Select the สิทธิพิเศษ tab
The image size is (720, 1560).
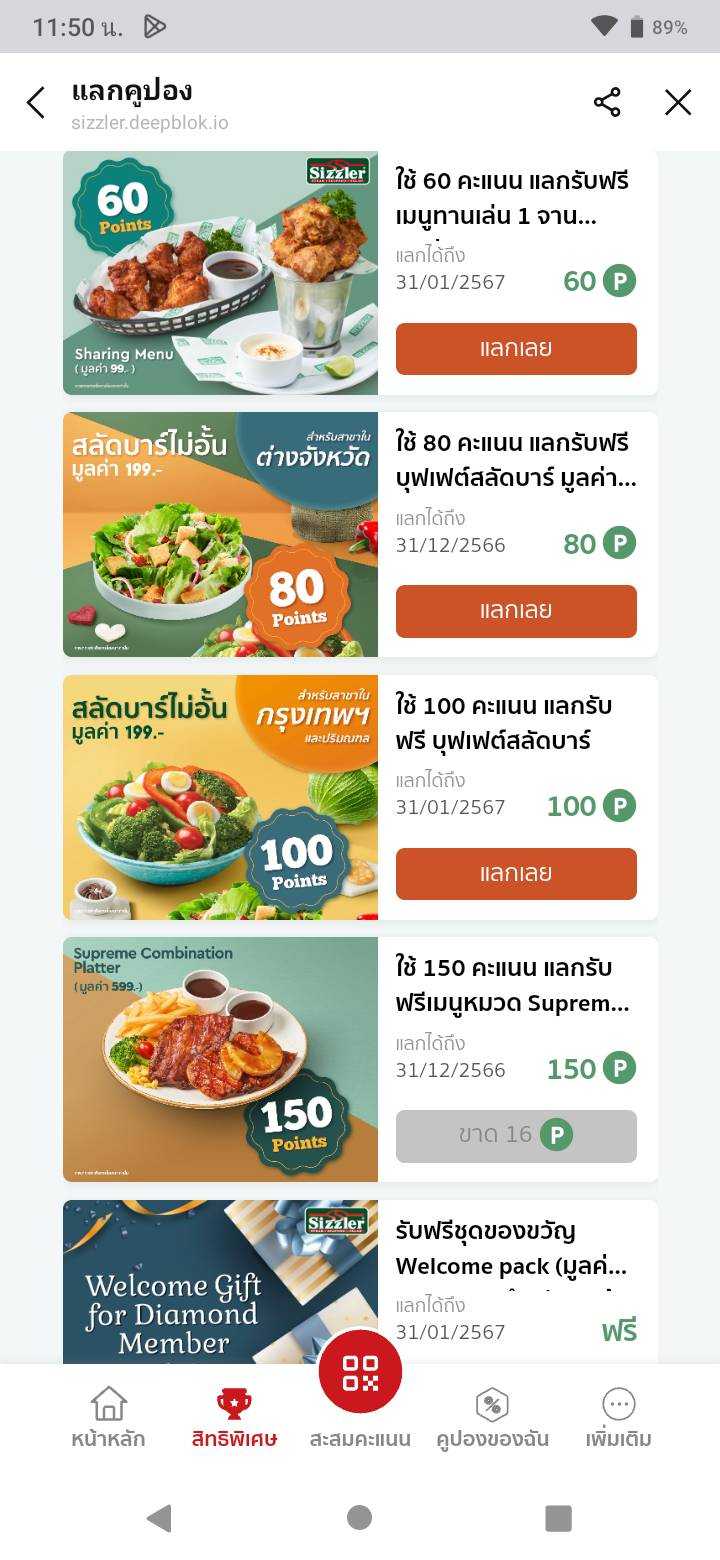point(234,1418)
